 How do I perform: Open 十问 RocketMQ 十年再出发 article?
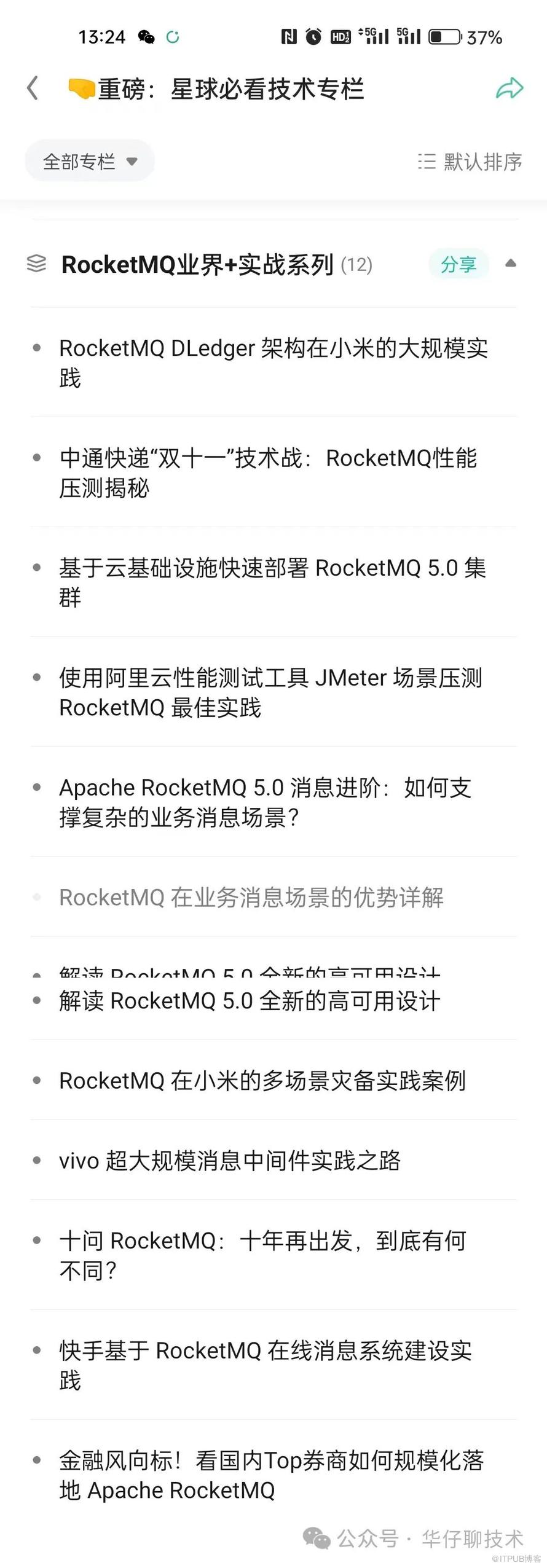point(262,1255)
